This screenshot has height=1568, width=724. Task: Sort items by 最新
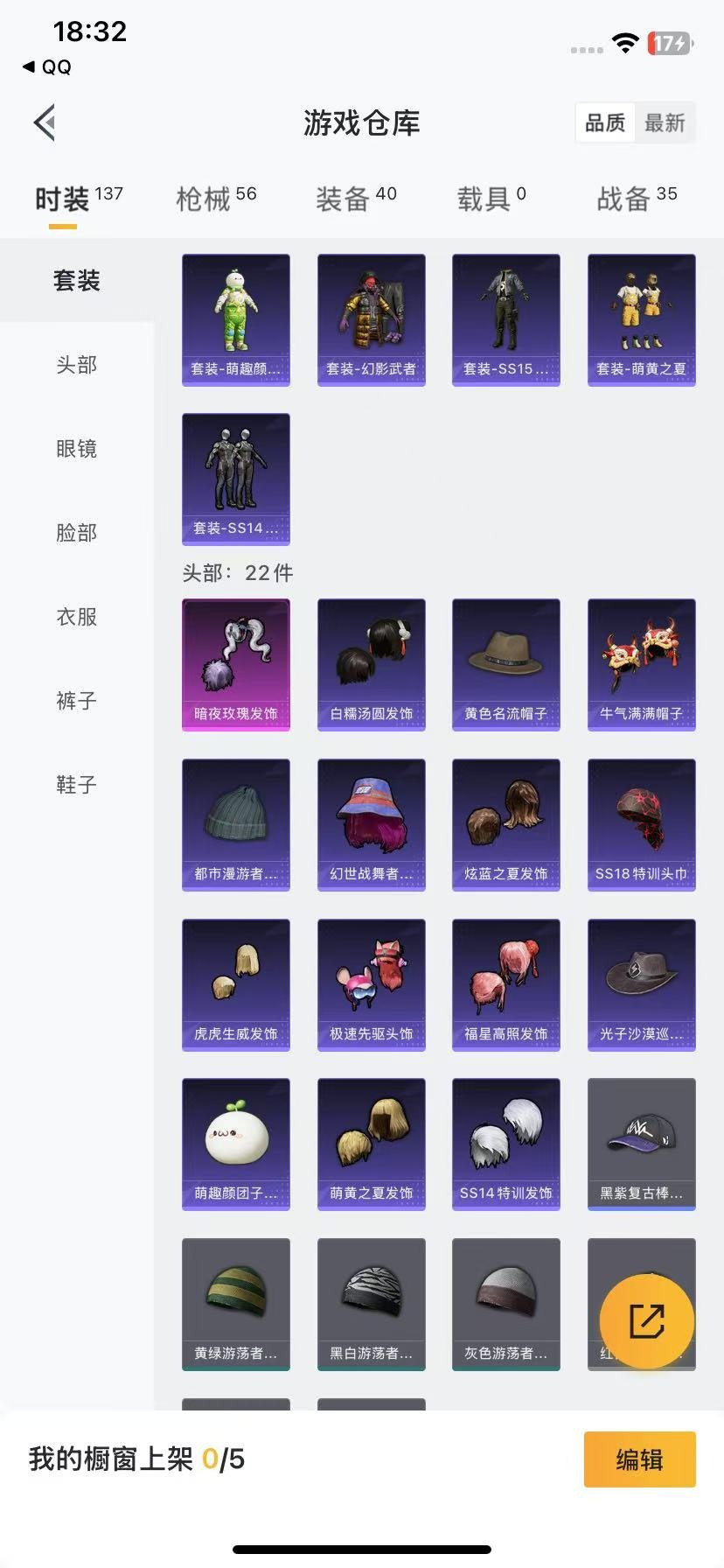point(665,122)
